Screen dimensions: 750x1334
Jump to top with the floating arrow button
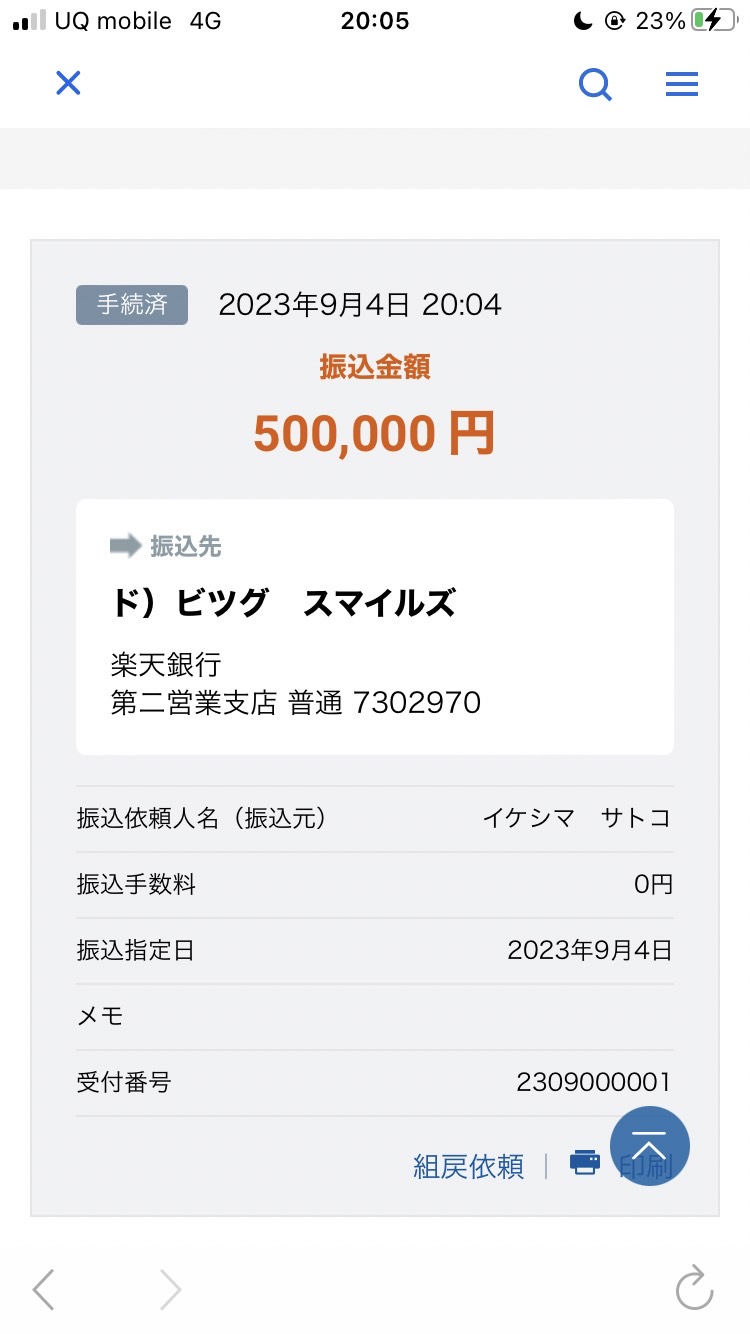tap(650, 1146)
